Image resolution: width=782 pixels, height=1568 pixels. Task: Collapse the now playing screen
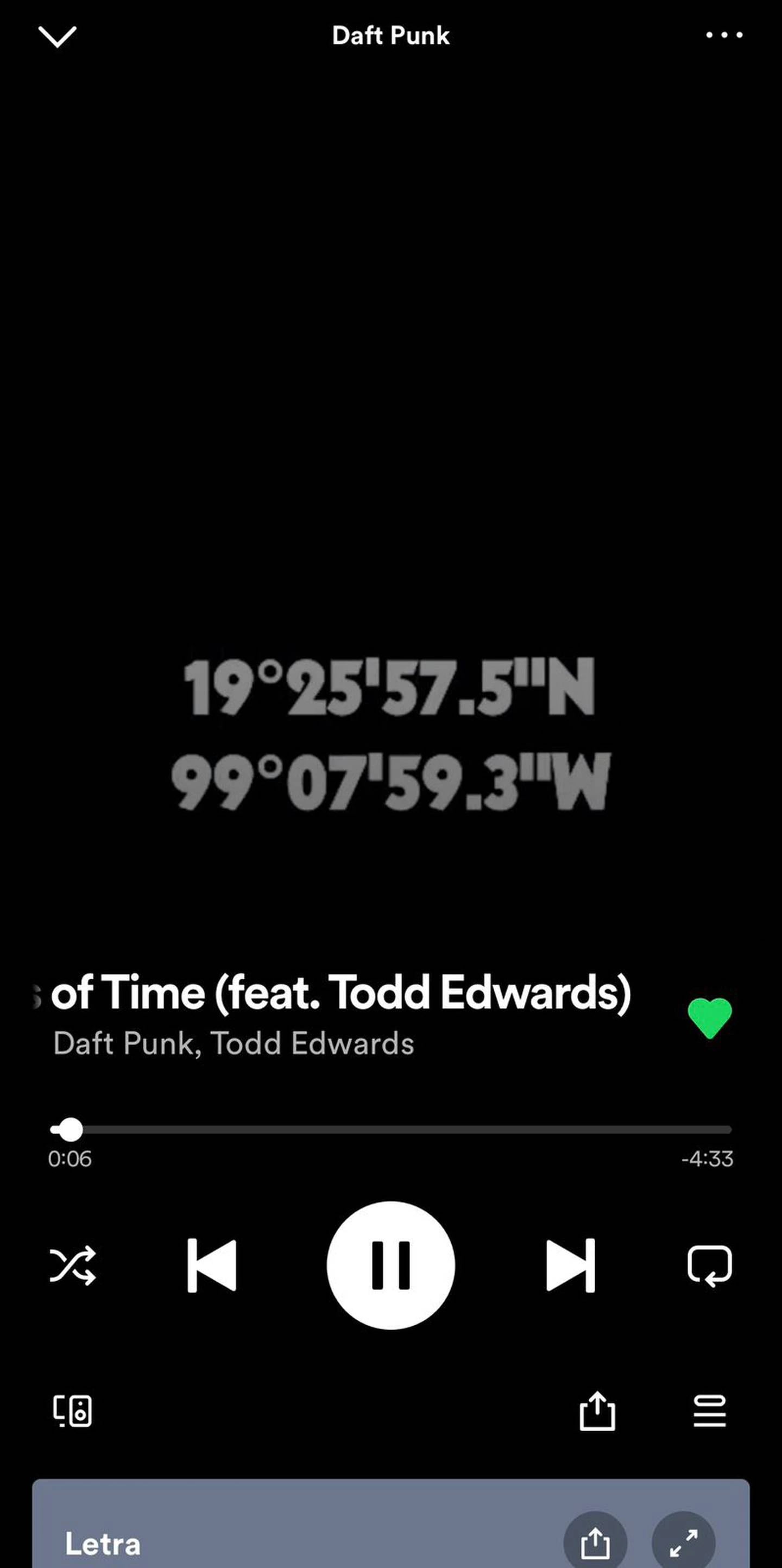coord(57,36)
